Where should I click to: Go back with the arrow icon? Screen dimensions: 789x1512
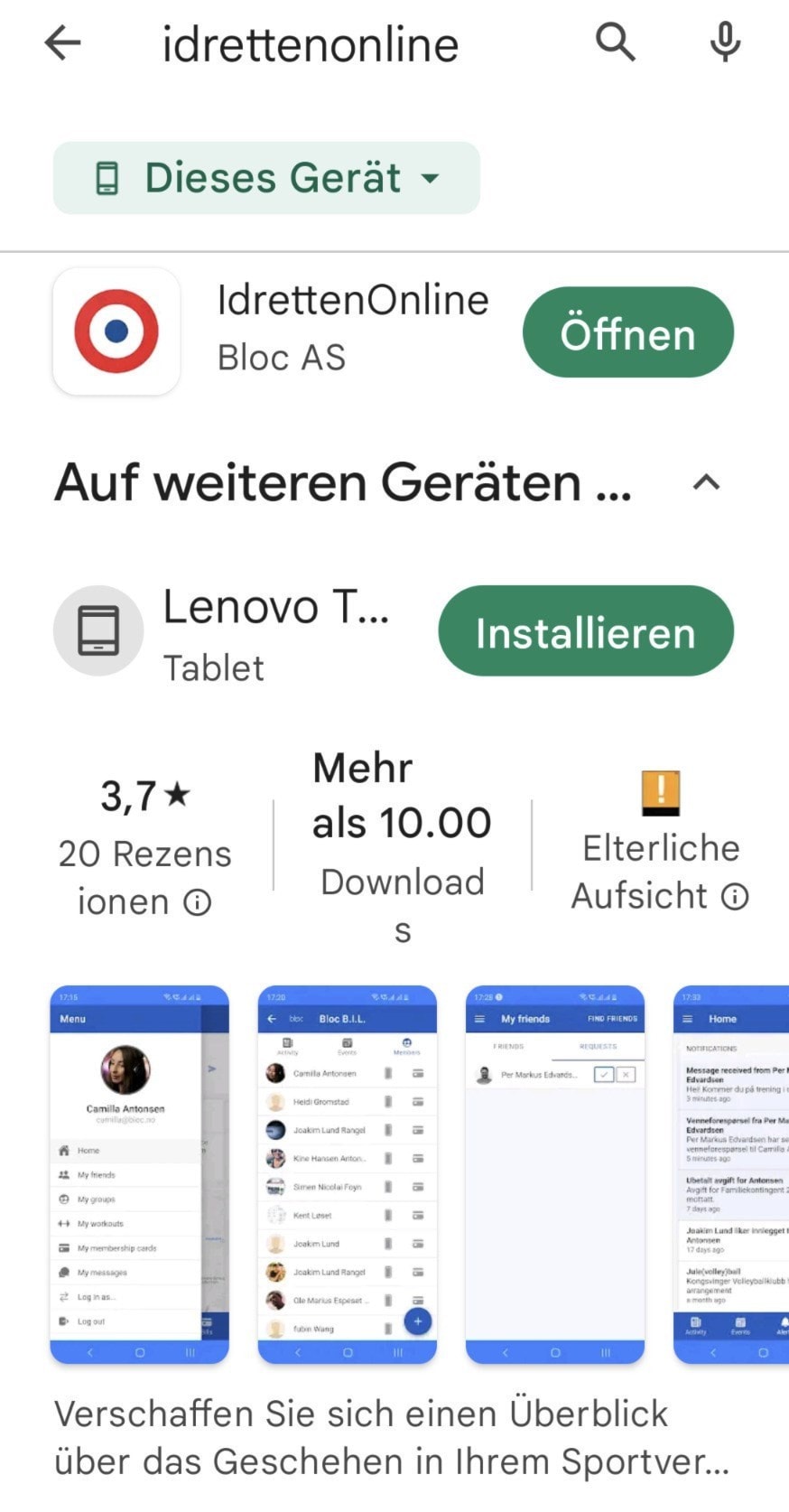[63, 42]
